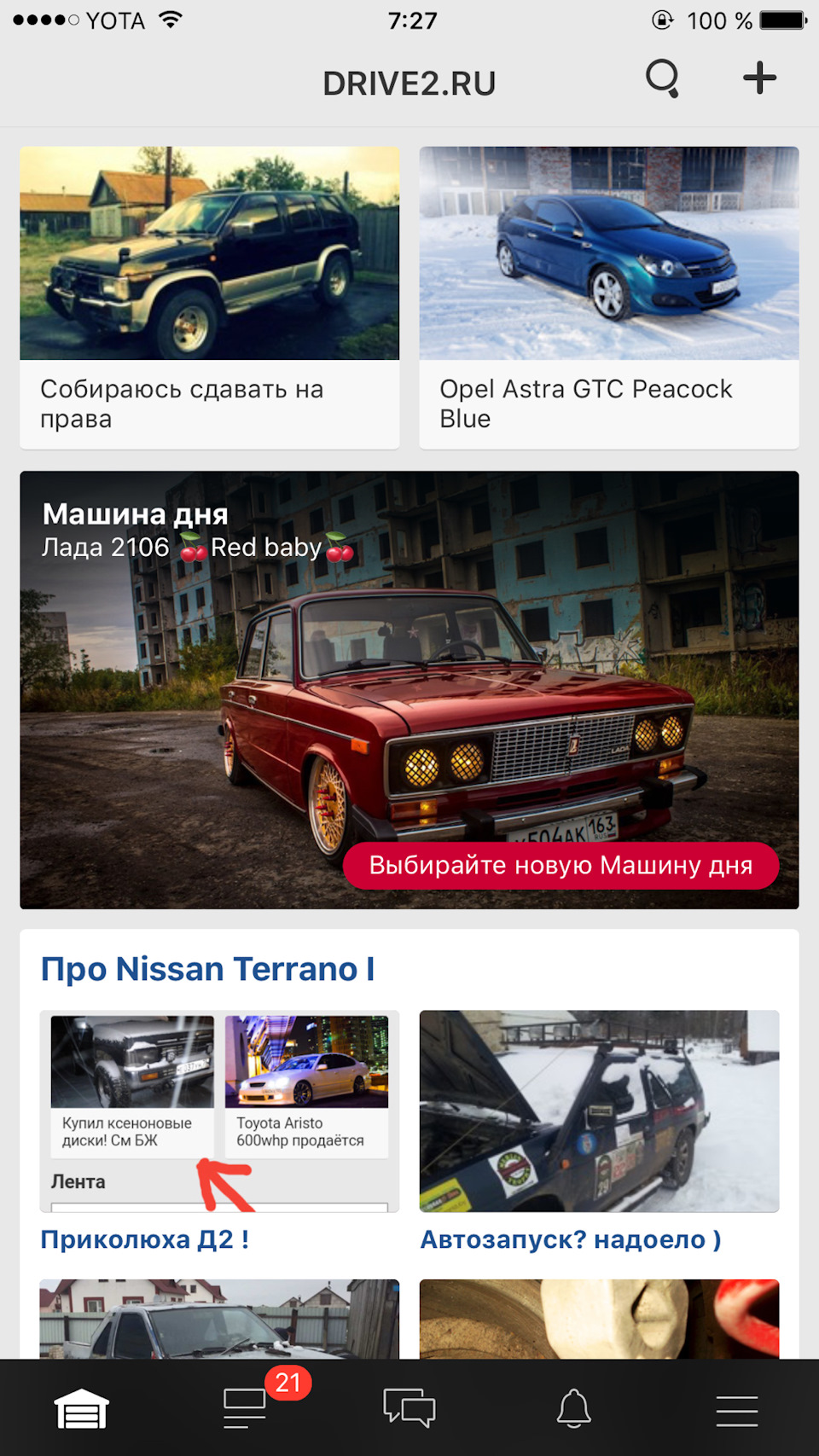This screenshot has width=819, height=1456.
Task: View the Лада 2106 Red baby car of the day
Action: (409, 665)
